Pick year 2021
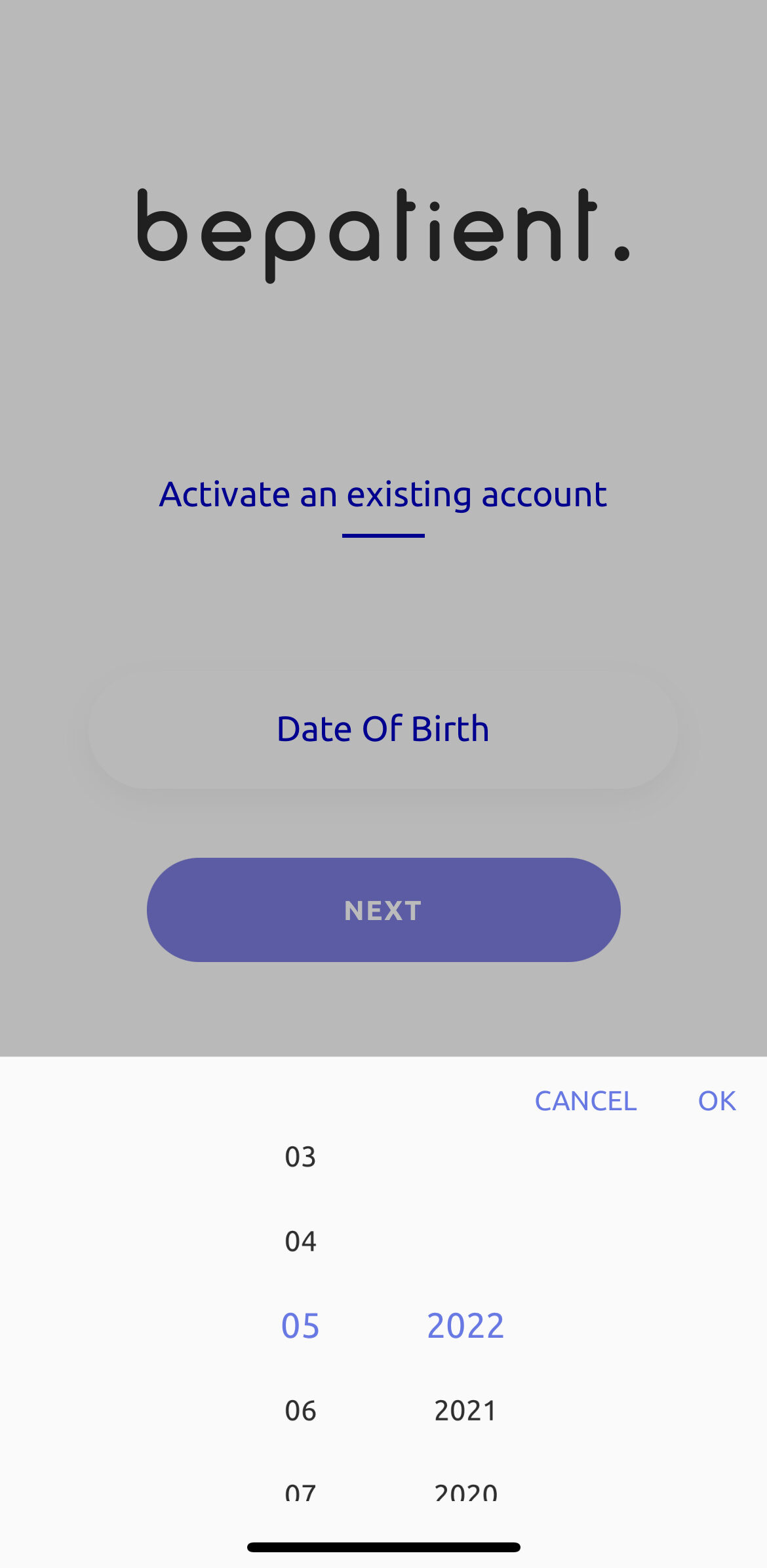Image resolution: width=767 pixels, height=1568 pixels. click(465, 1411)
